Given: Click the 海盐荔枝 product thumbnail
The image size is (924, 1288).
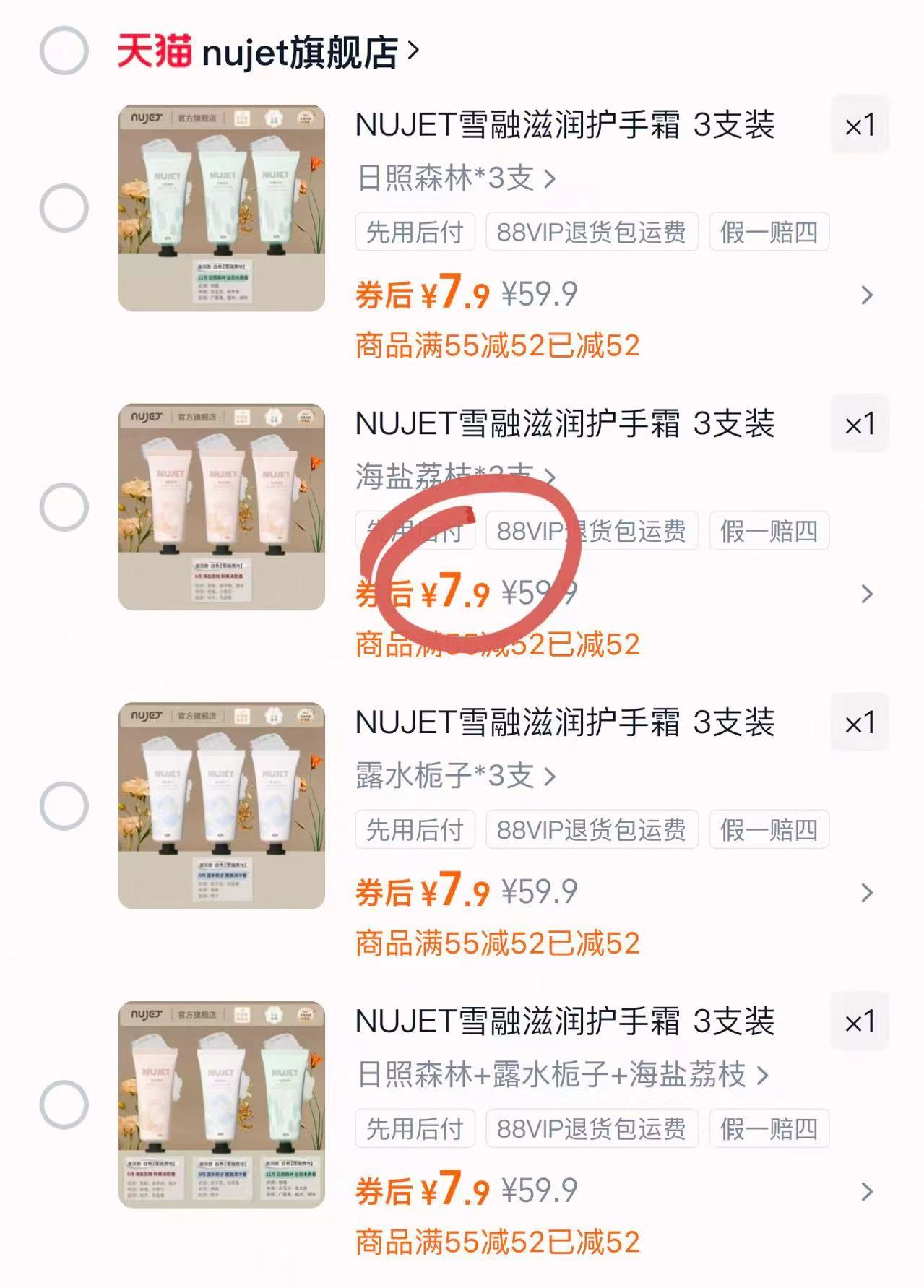Looking at the screenshot, I should click(219, 506).
